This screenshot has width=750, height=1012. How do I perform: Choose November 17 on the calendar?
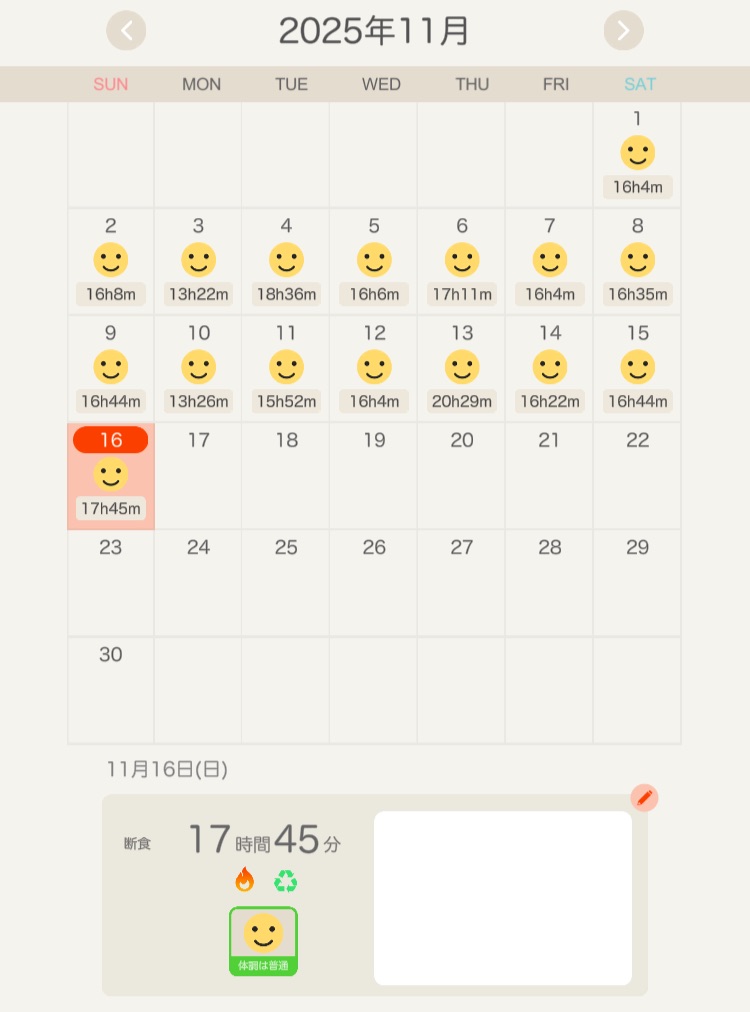click(198, 476)
